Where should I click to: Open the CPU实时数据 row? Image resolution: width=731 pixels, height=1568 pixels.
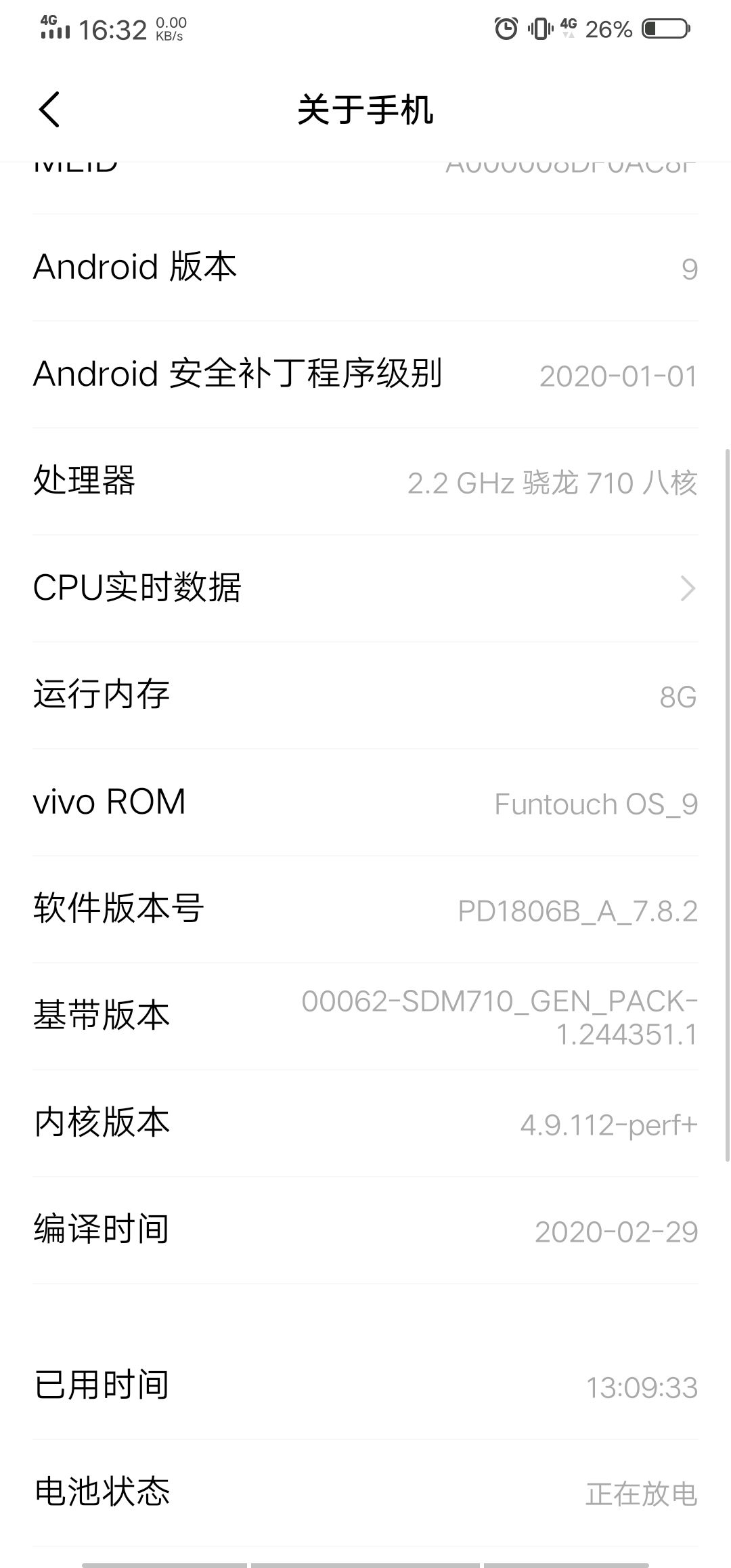(x=365, y=588)
